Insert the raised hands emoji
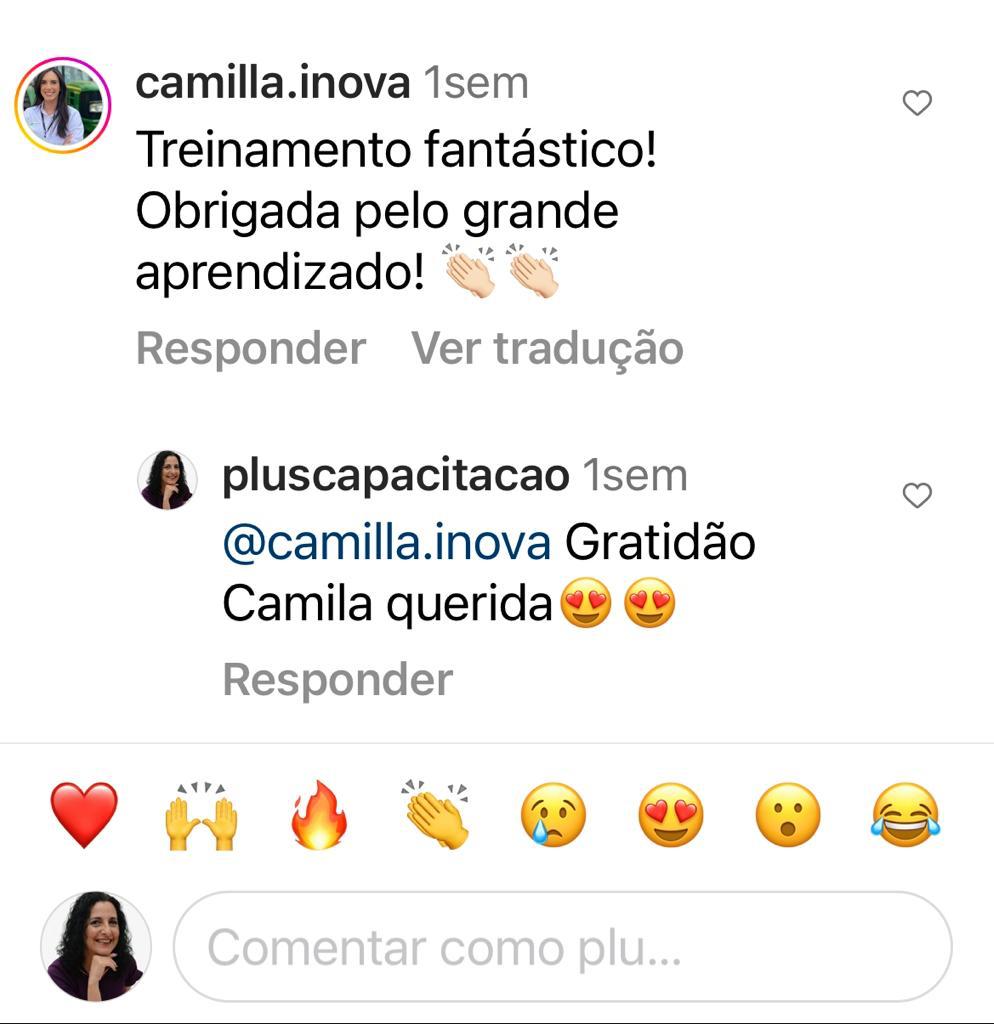 point(201,815)
